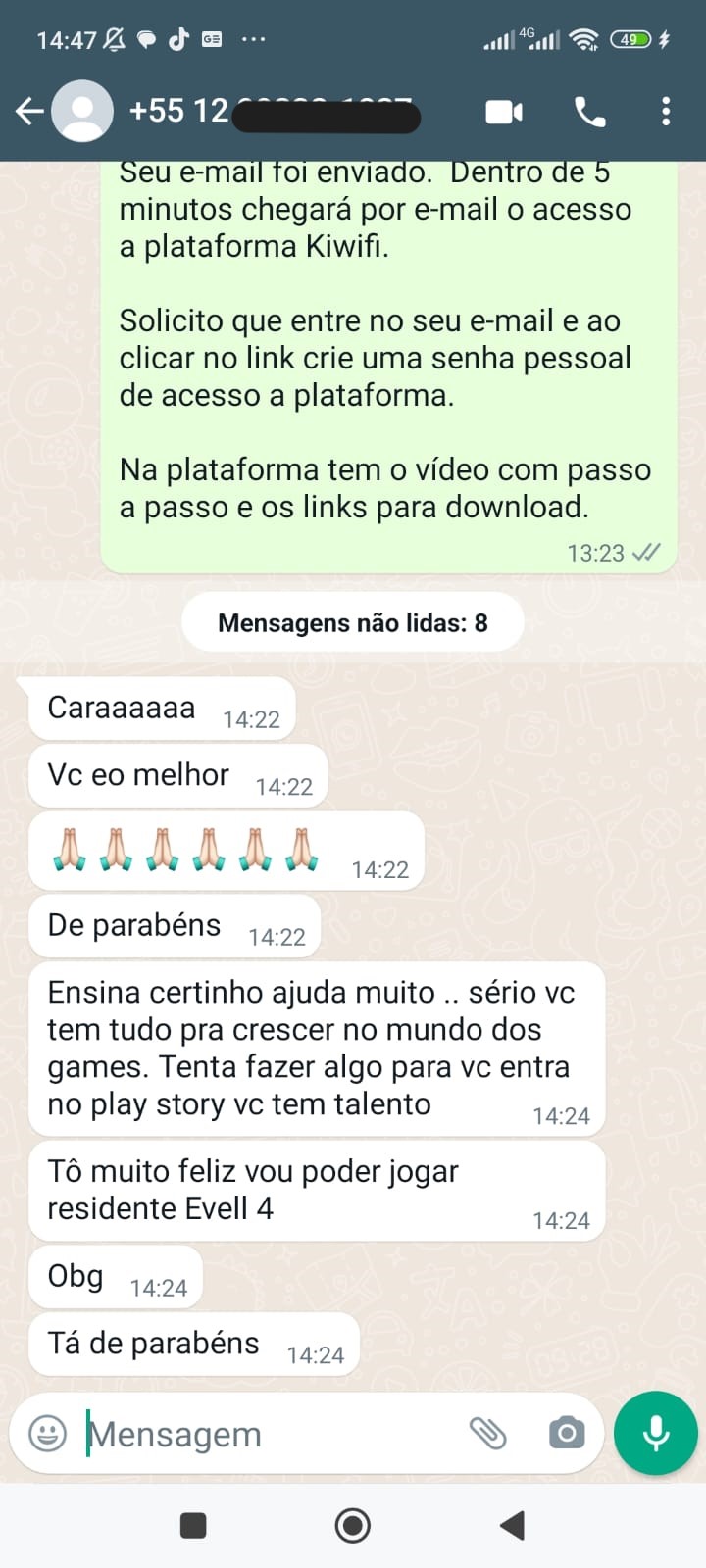Tap the home button in the navigation bar
The width and height of the screenshot is (706, 1568).
pos(352,1525)
